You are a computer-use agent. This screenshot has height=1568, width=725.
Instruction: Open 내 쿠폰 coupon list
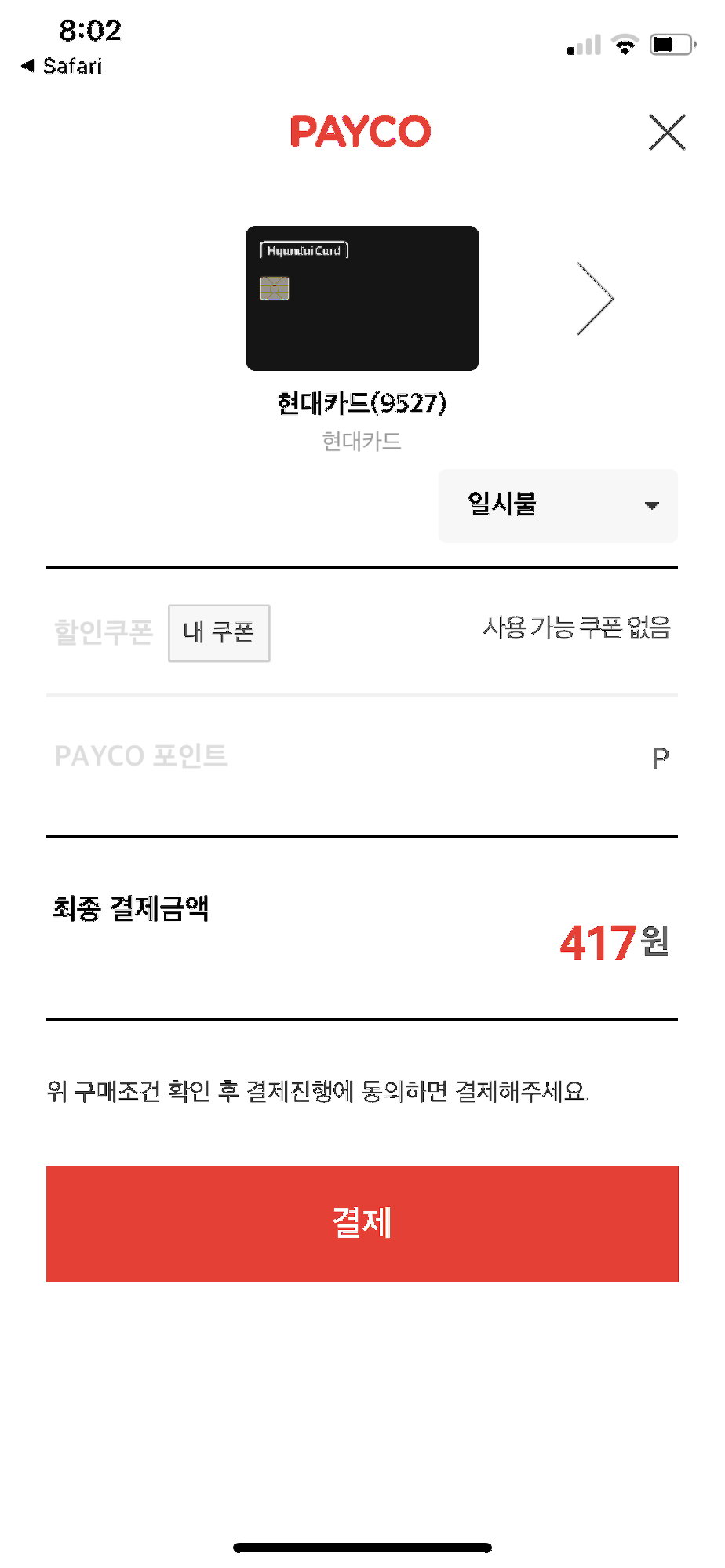[219, 632]
